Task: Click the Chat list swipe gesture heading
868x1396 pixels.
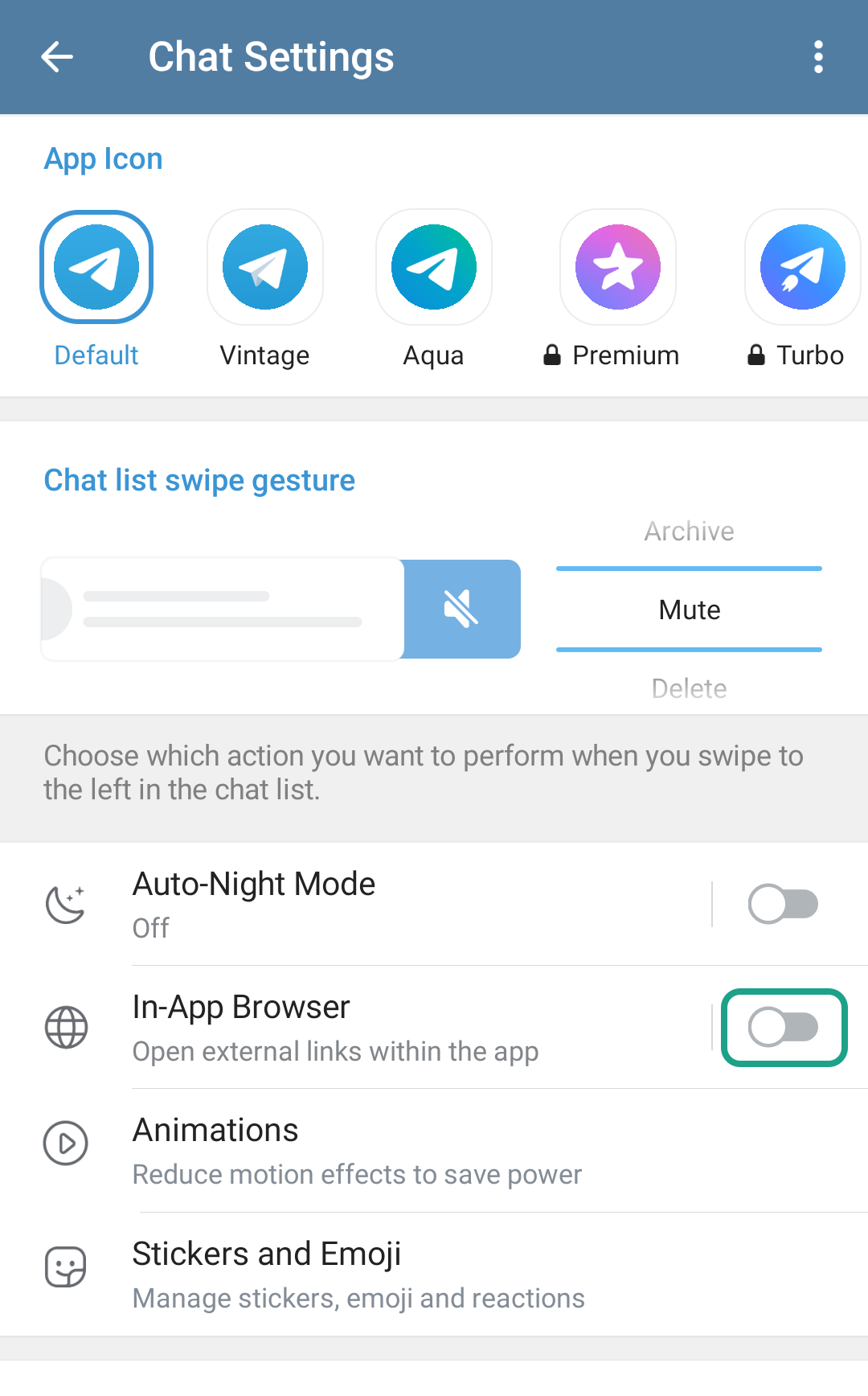Action: coord(199,480)
